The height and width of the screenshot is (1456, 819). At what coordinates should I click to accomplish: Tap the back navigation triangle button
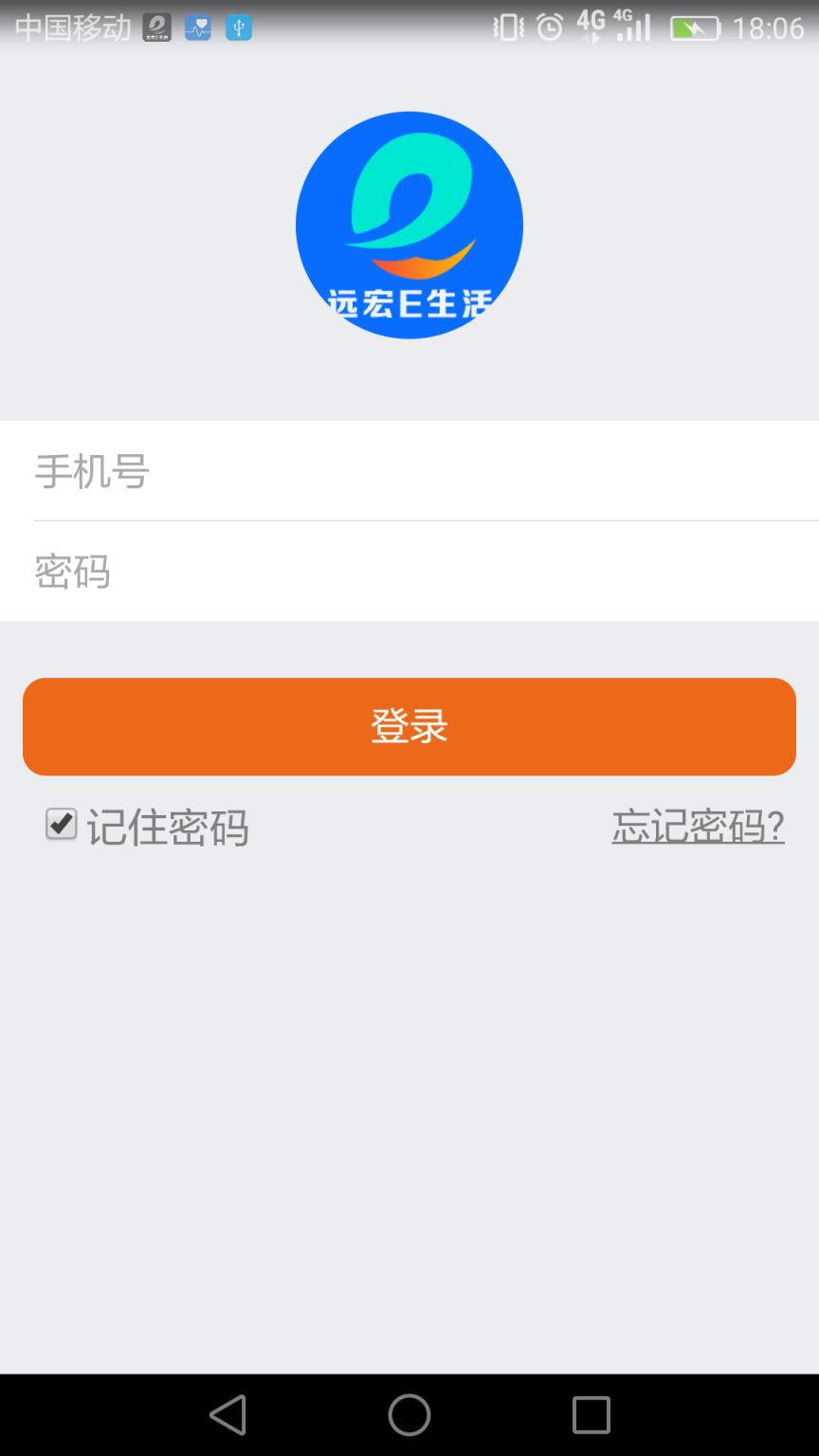[x=227, y=1415]
